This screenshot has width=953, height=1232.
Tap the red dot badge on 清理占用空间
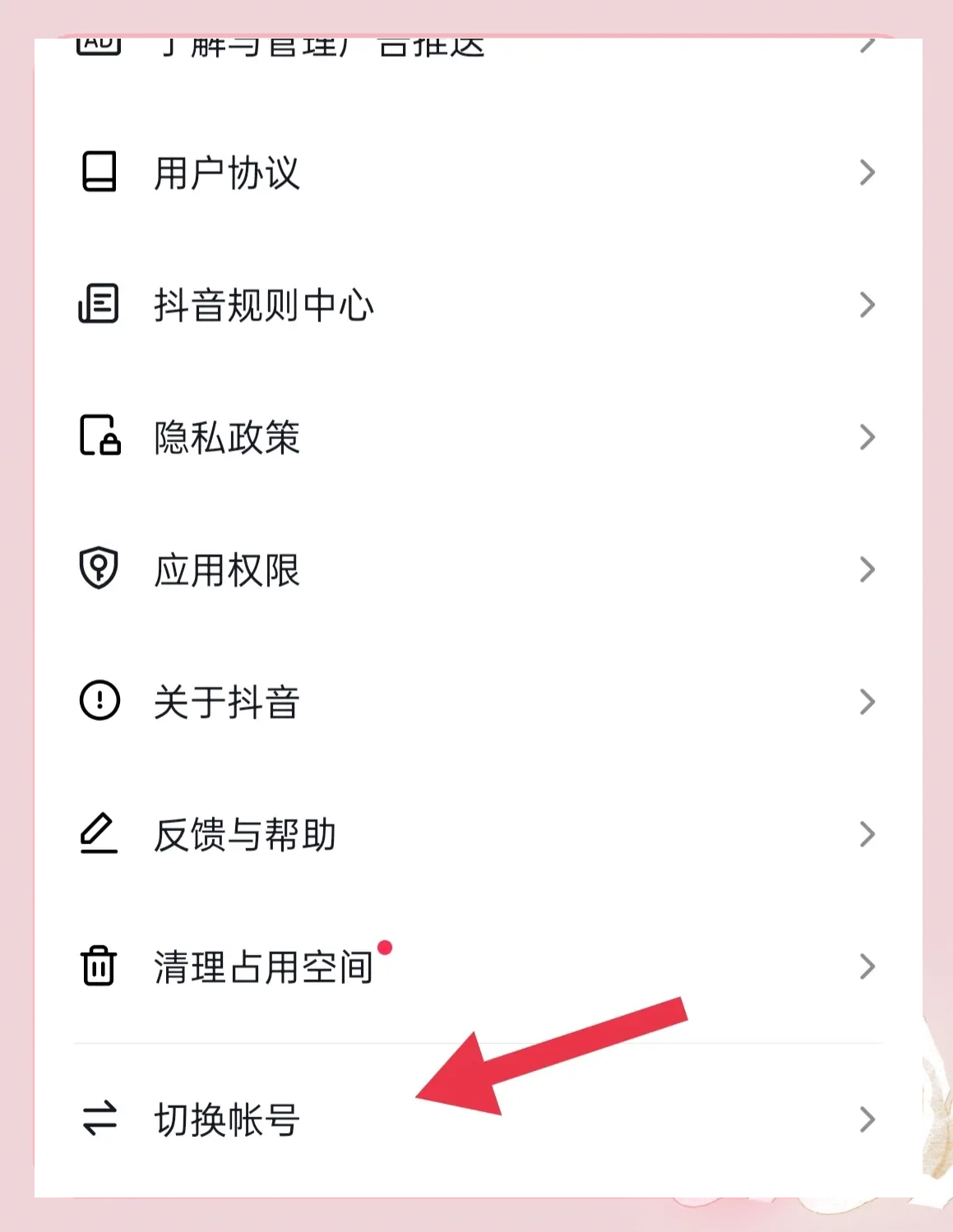(386, 948)
